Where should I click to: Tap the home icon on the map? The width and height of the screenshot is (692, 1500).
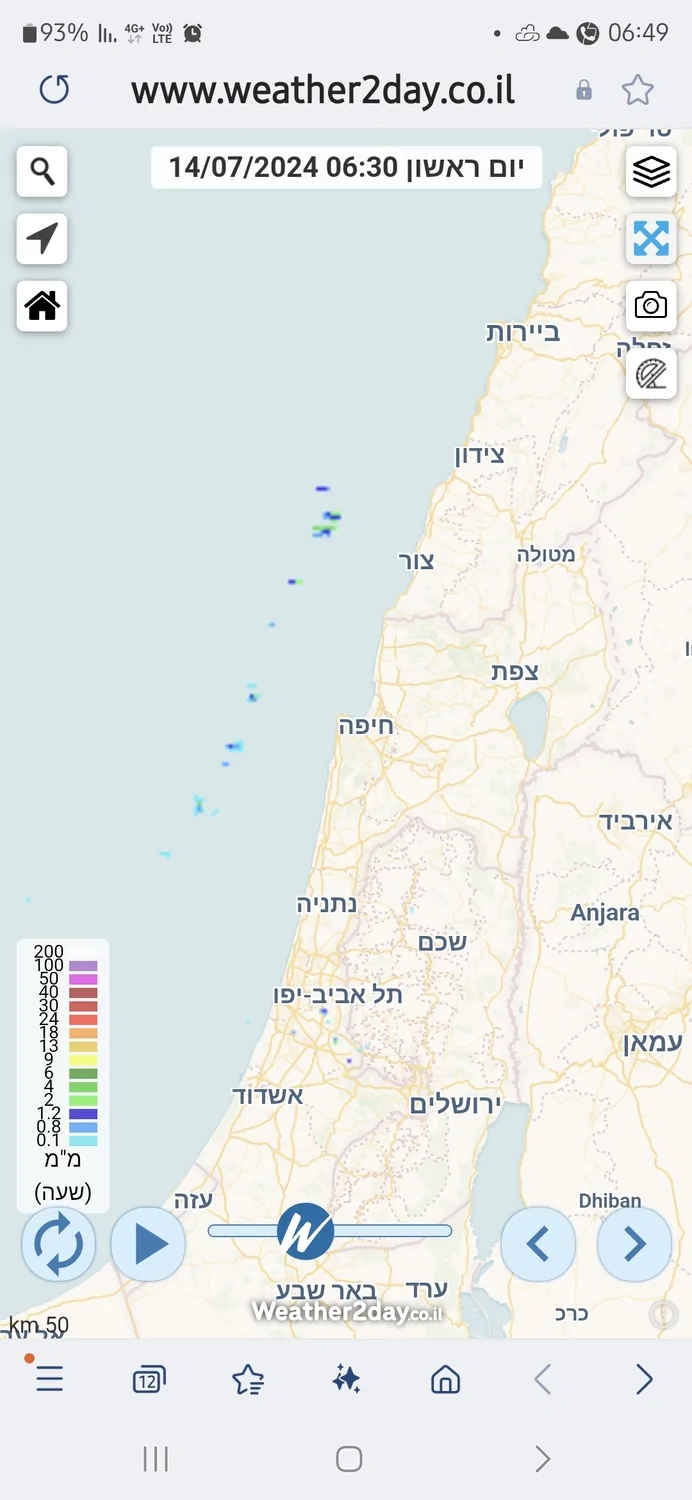tap(42, 306)
